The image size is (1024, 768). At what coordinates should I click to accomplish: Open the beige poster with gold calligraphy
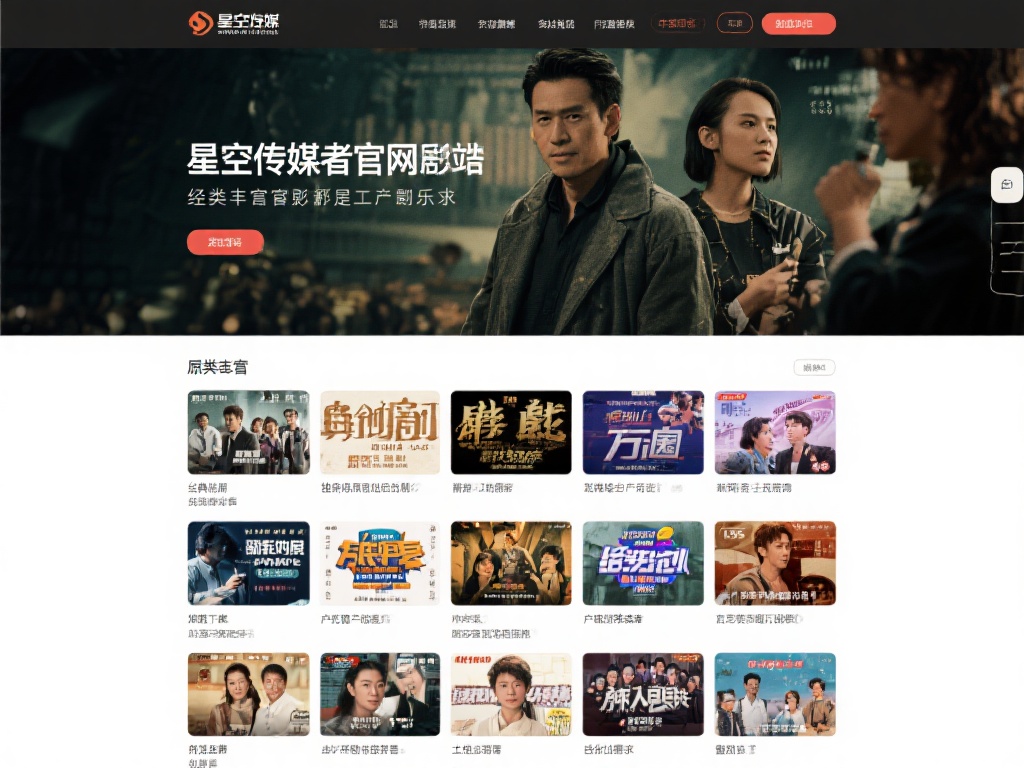coord(380,432)
